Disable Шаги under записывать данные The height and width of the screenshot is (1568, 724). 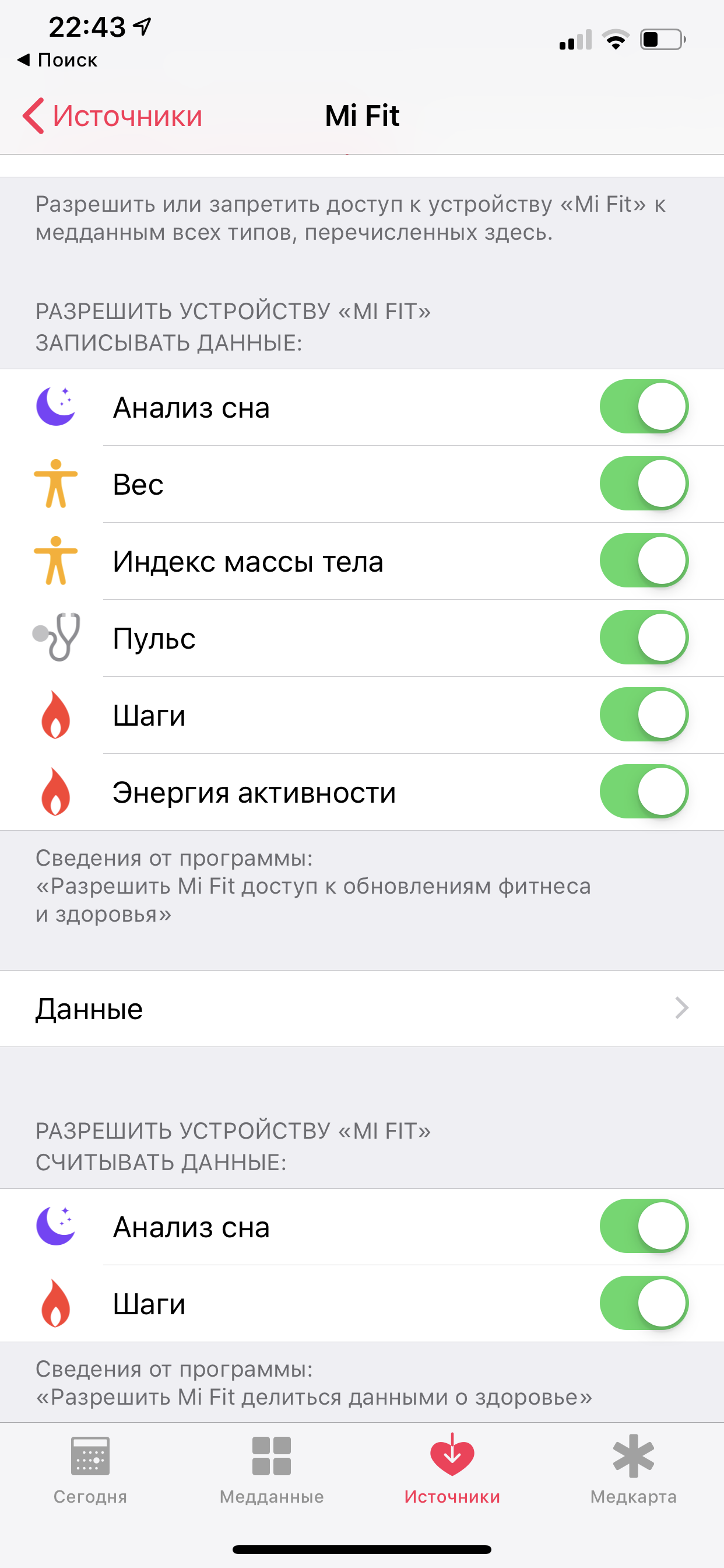[x=644, y=715]
